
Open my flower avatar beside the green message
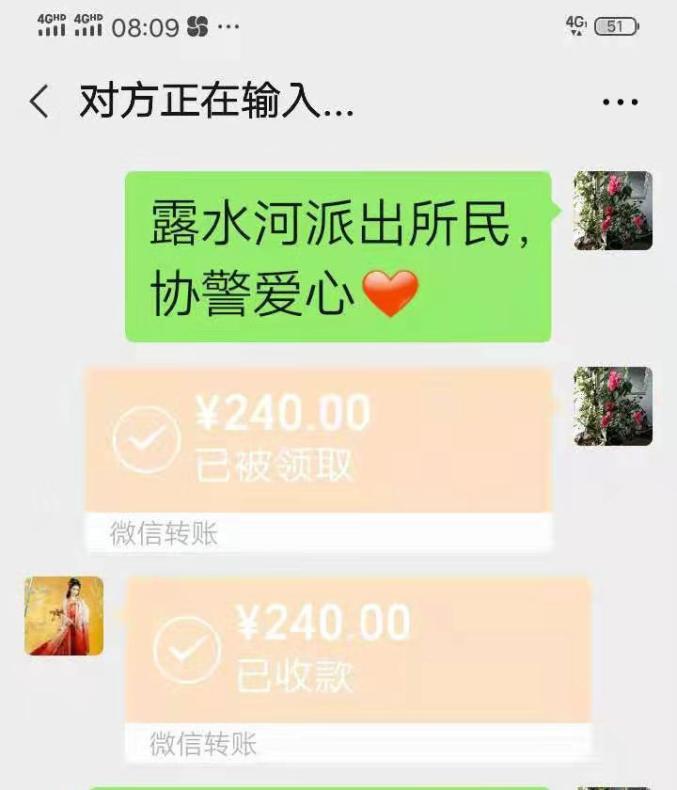click(612, 211)
